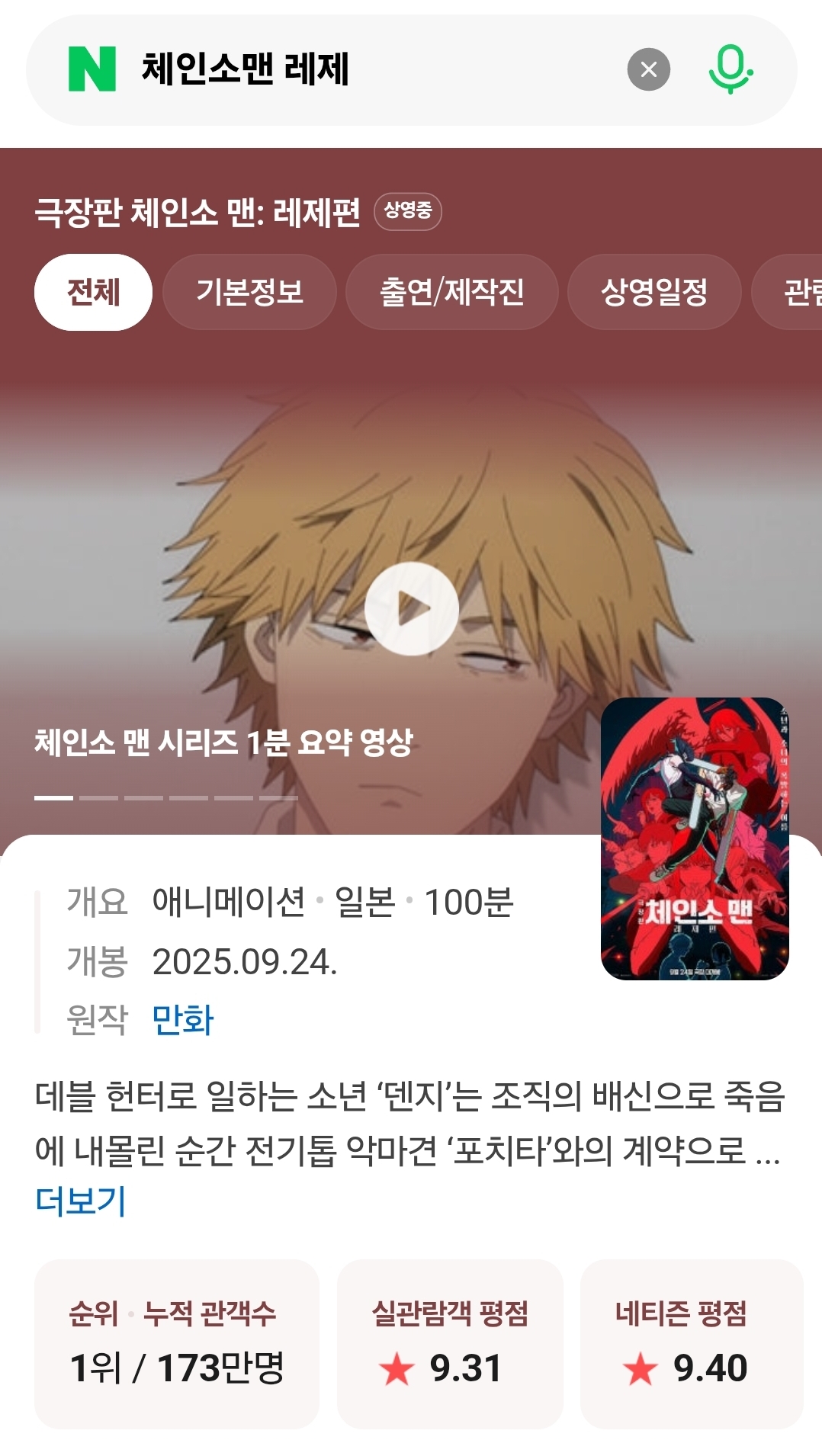Image resolution: width=822 pixels, height=1456 pixels.
Task: Open the 출연/제작진 tab
Action: coord(452,292)
